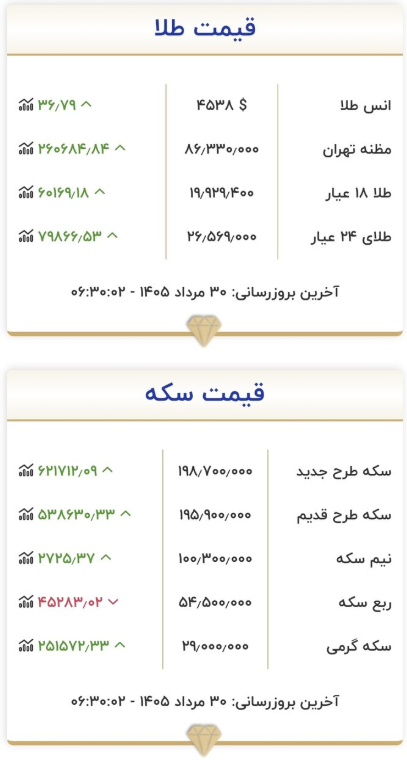Open the chart icon for طلا ۱۸ عیار
This screenshot has width=407, height=760.
point(26,192)
